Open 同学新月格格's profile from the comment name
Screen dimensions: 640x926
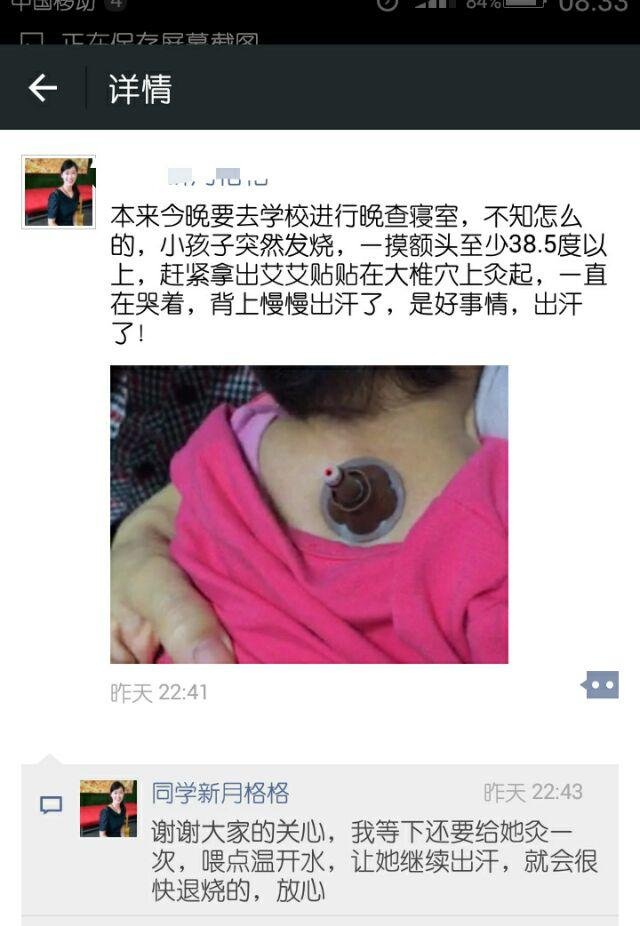click(220, 793)
